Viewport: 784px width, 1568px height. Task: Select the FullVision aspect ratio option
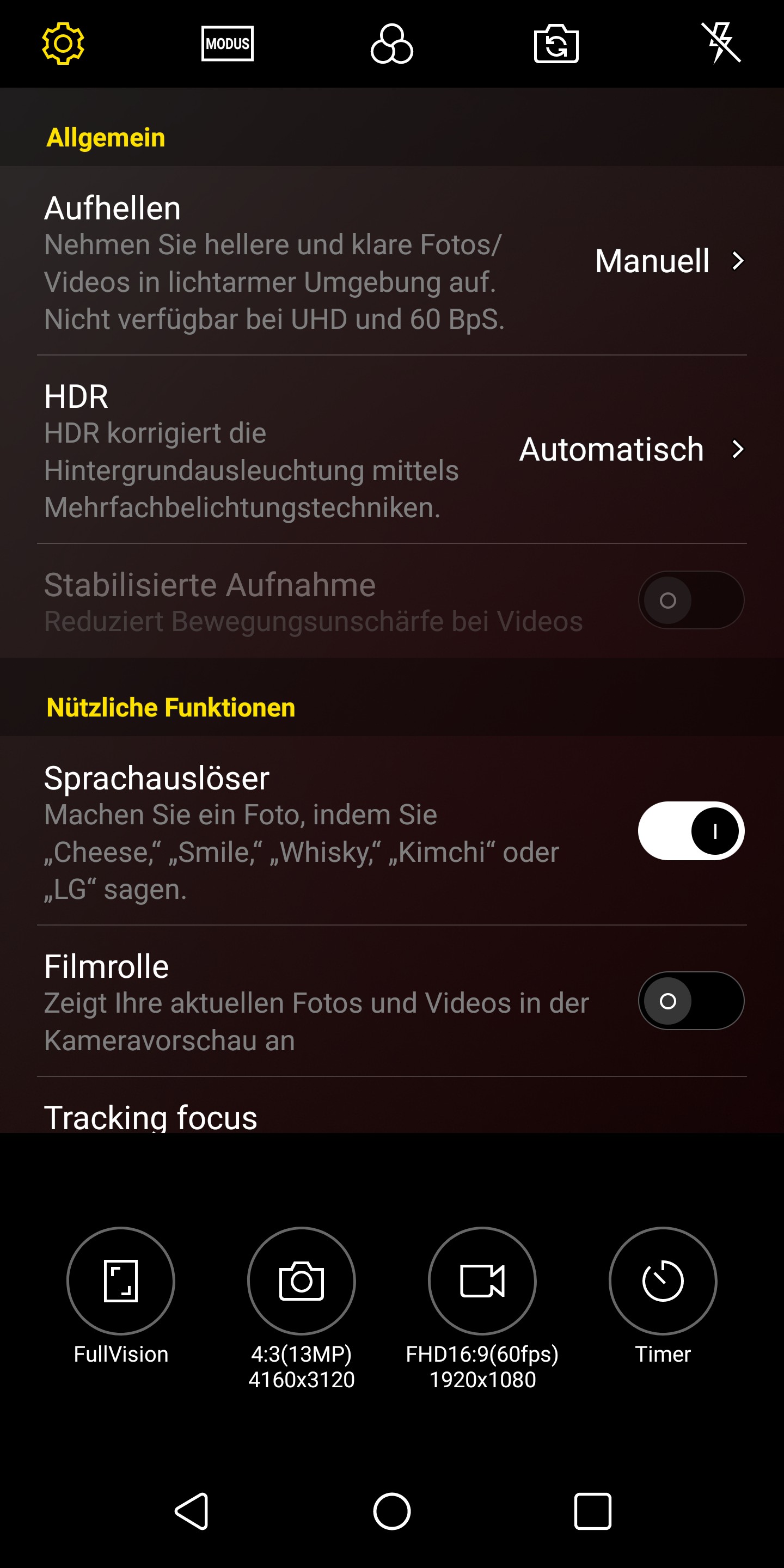click(x=120, y=1281)
